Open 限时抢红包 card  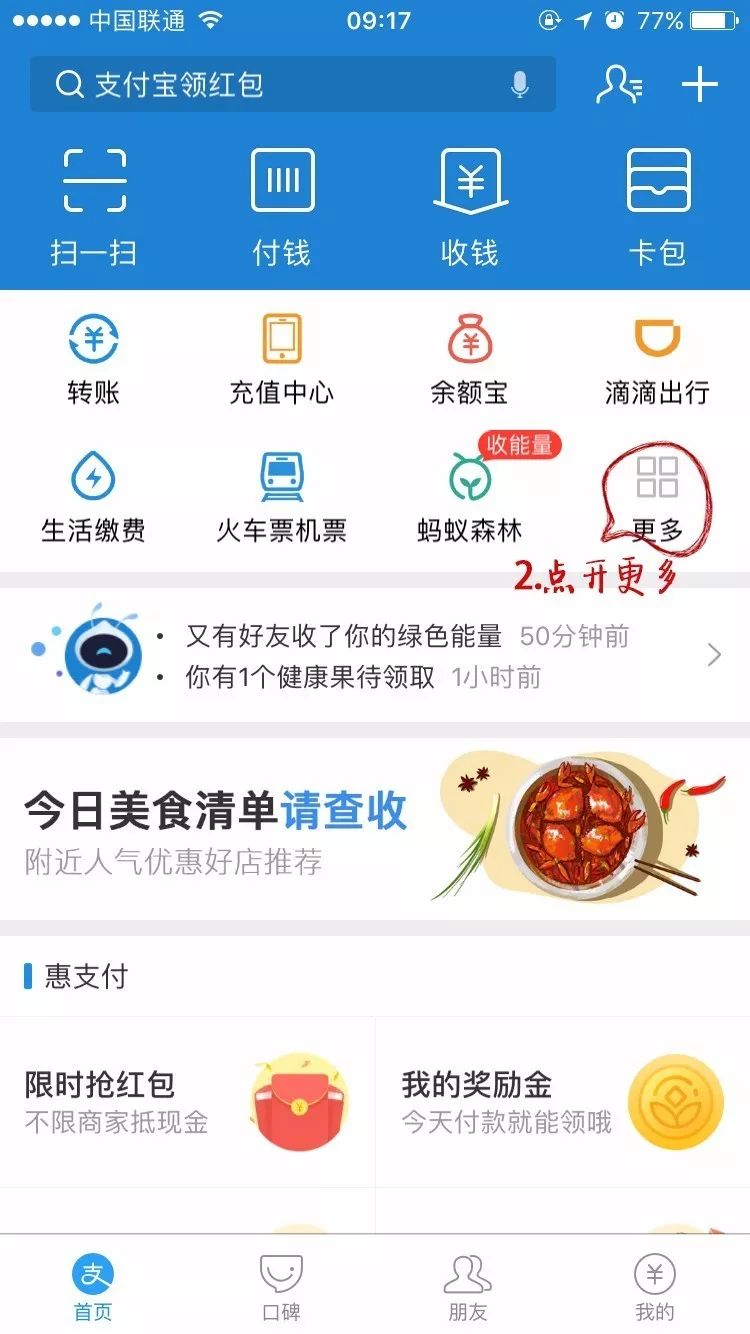[187, 1101]
